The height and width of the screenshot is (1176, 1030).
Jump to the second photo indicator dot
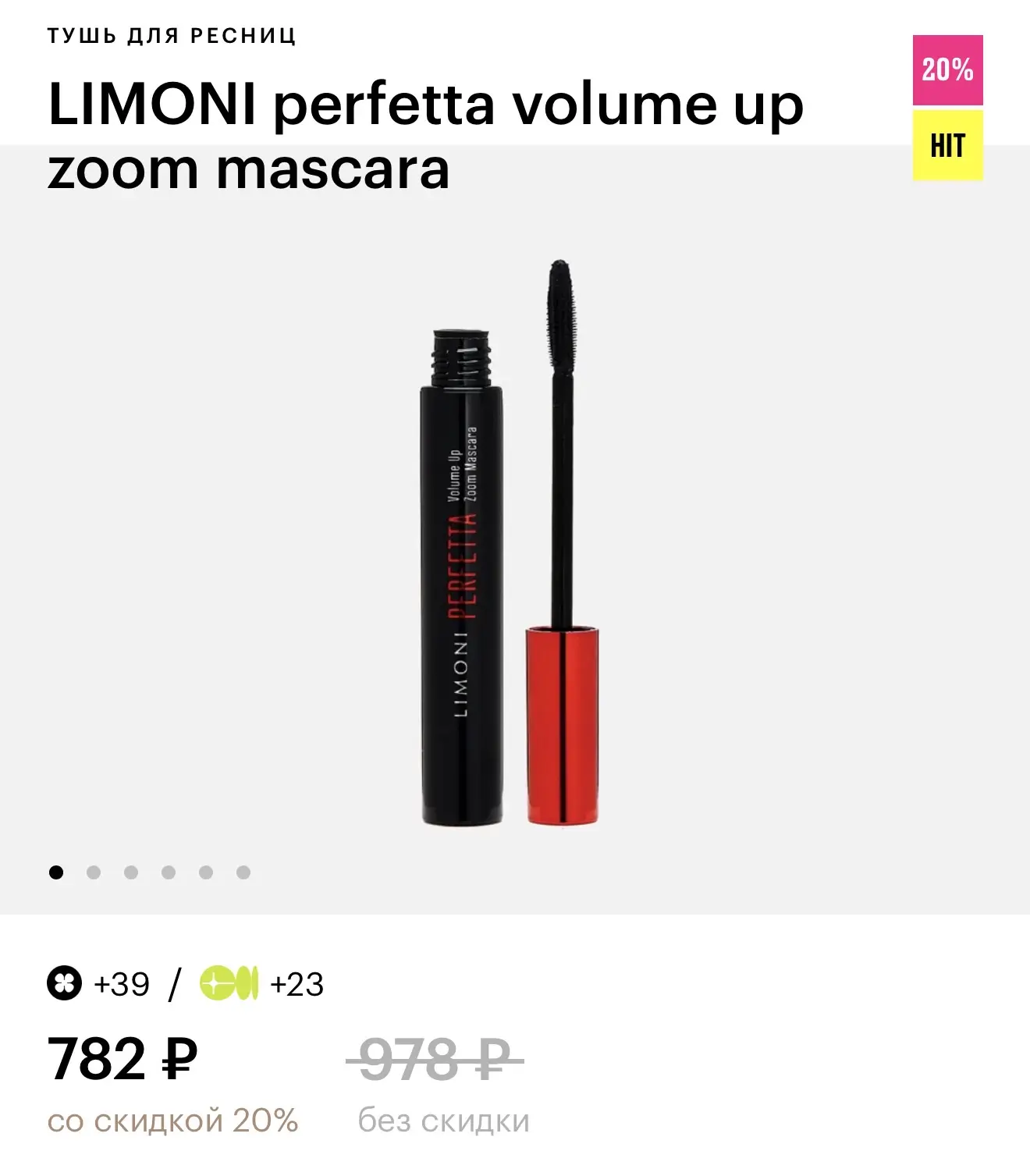pyautogui.click(x=94, y=872)
